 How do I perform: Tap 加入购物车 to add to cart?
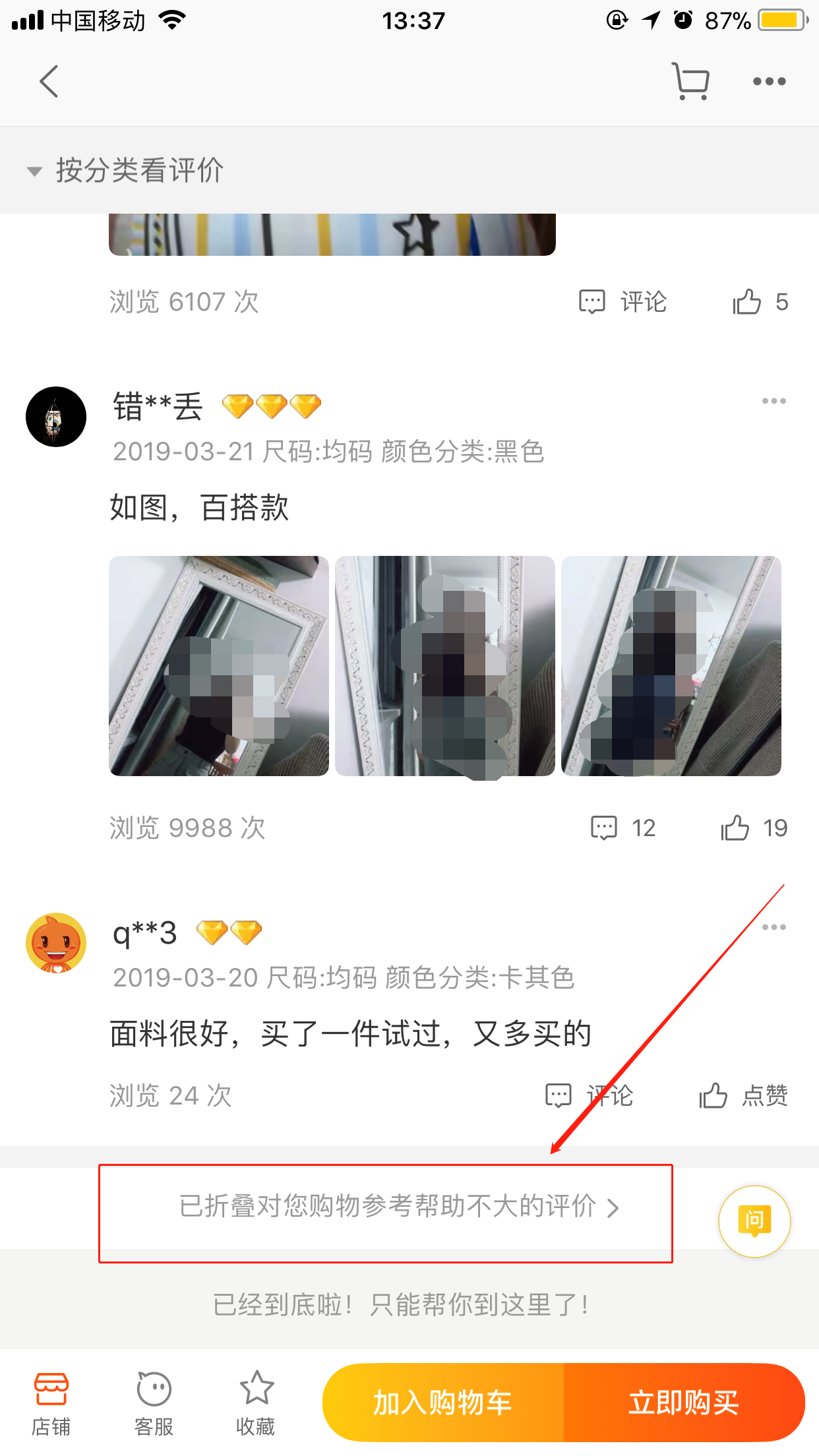pos(443,1402)
